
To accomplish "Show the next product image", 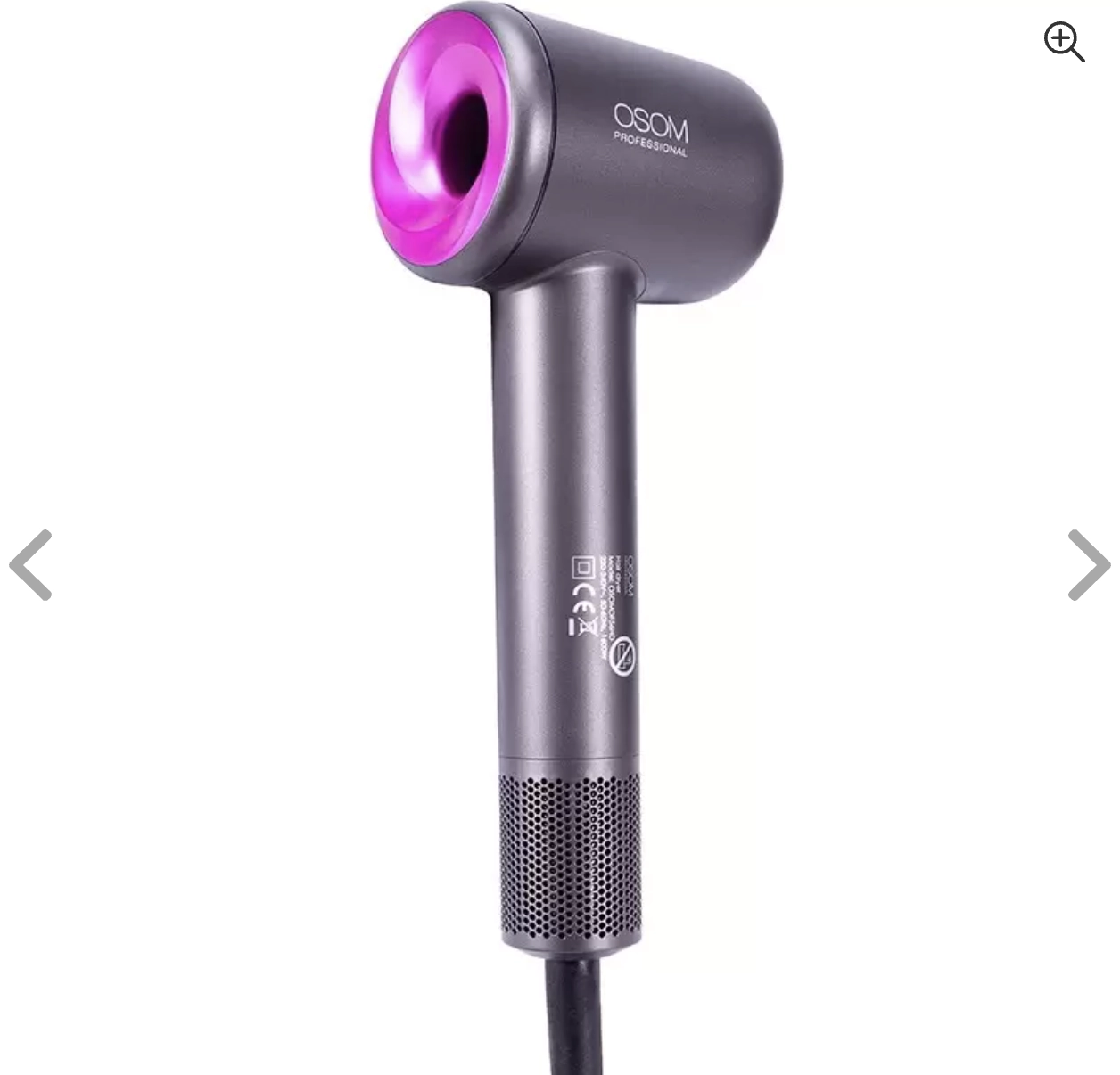I will pos(1089,565).
